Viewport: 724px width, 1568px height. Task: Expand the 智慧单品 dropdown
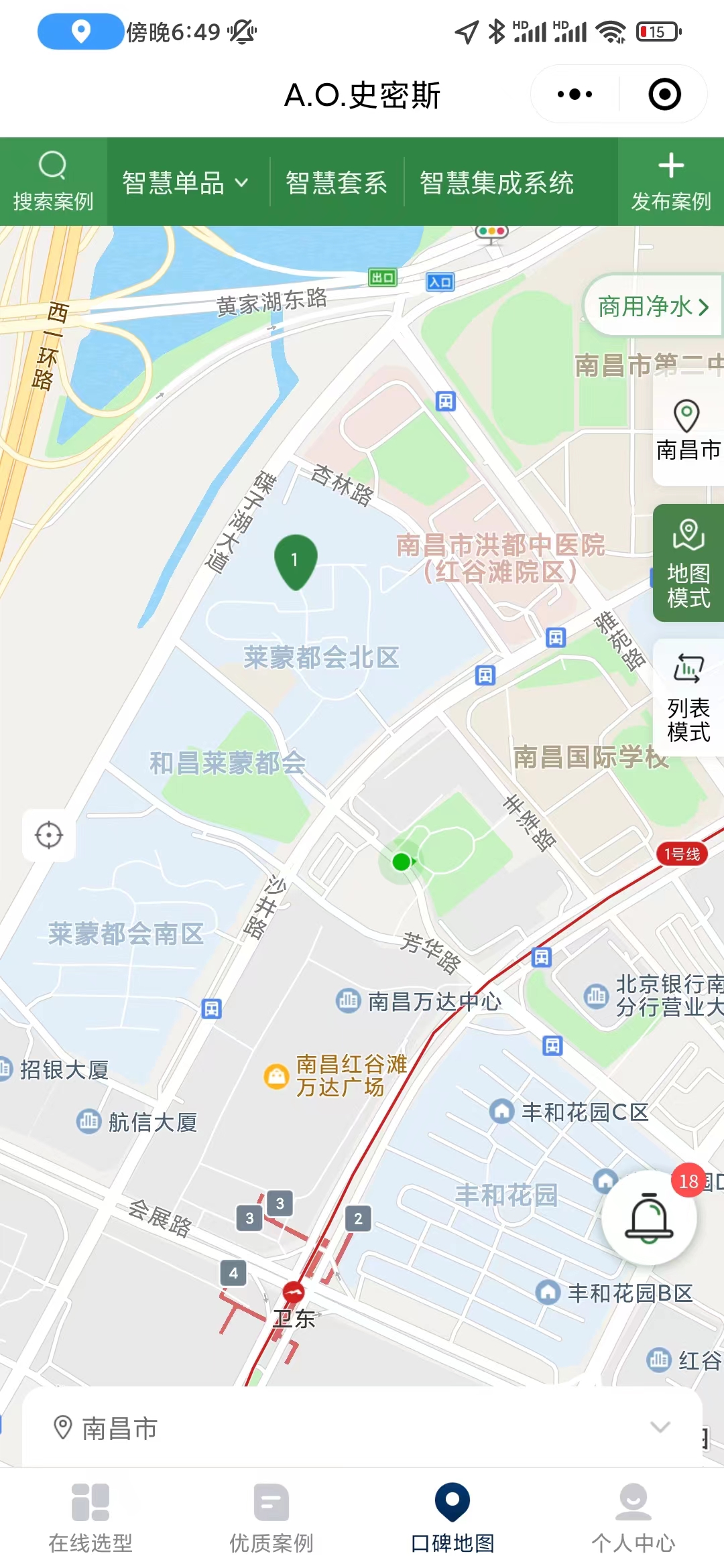click(x=186, y=183)
